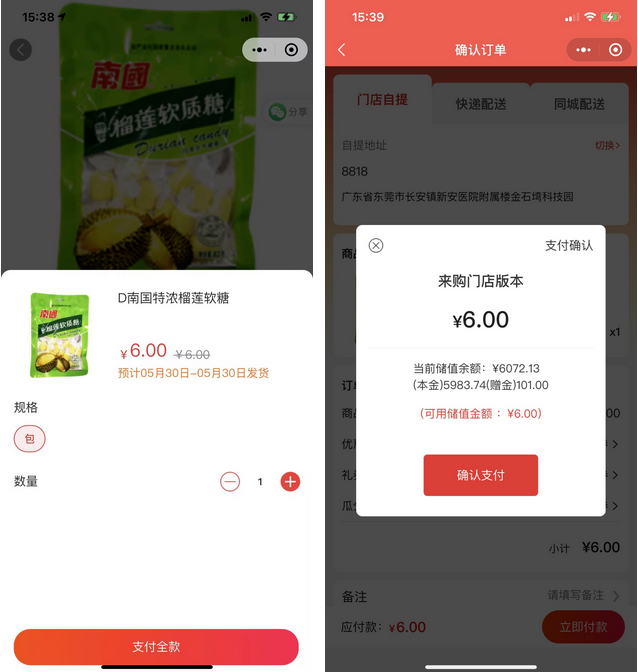Open mini program menu on 确认订单 page

click(585, 50)
